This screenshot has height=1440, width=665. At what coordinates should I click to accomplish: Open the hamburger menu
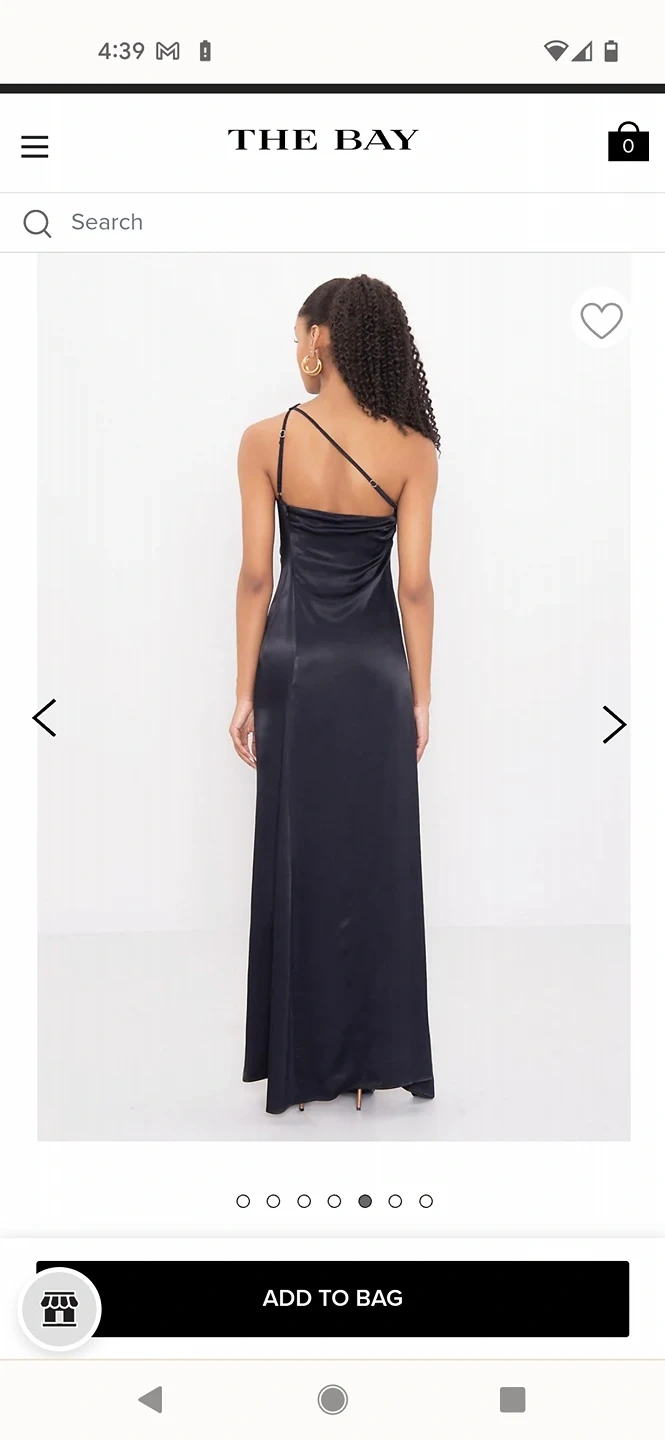[35, 147]
